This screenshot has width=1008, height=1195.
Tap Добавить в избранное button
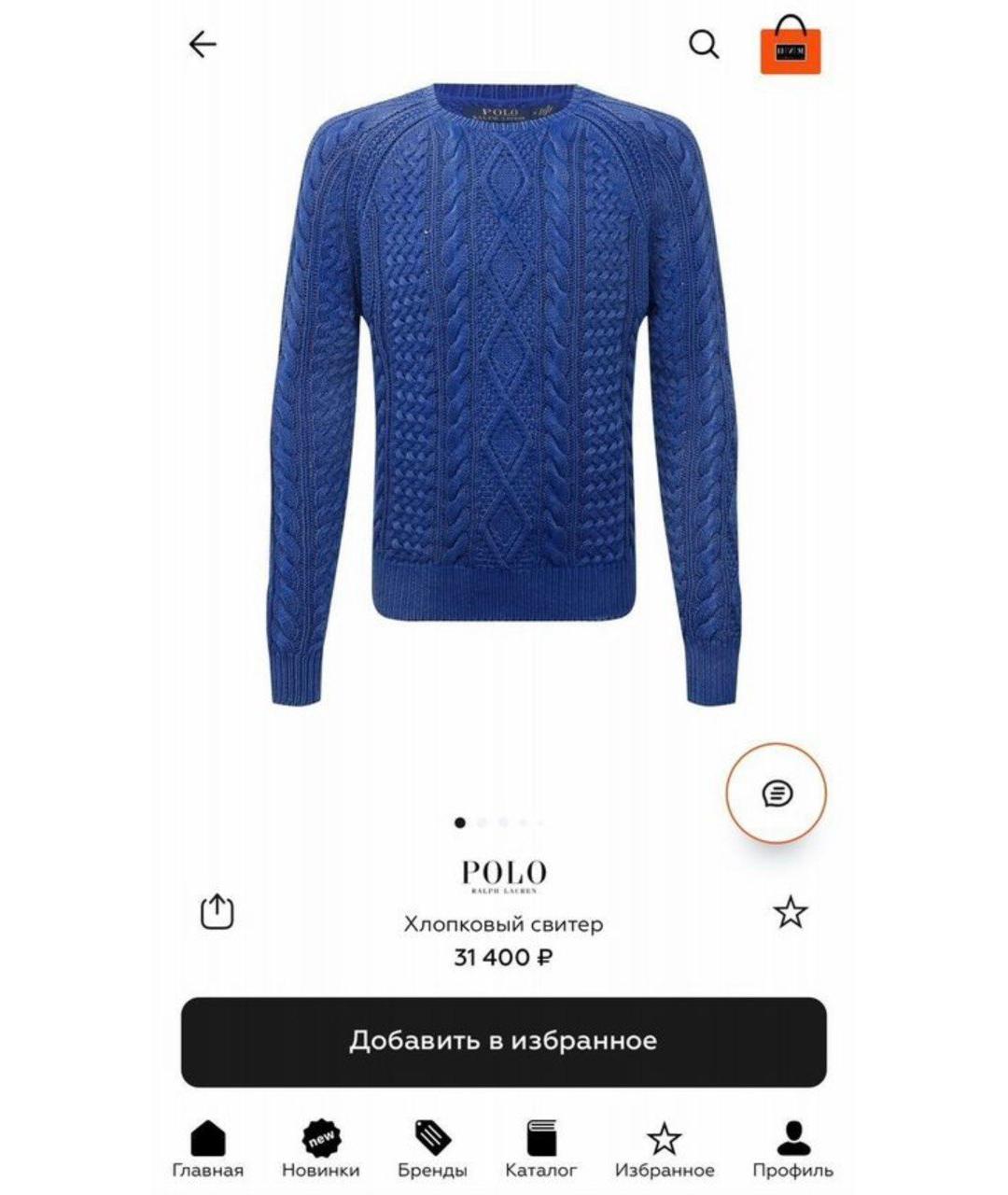click(x=504, y=1041)
